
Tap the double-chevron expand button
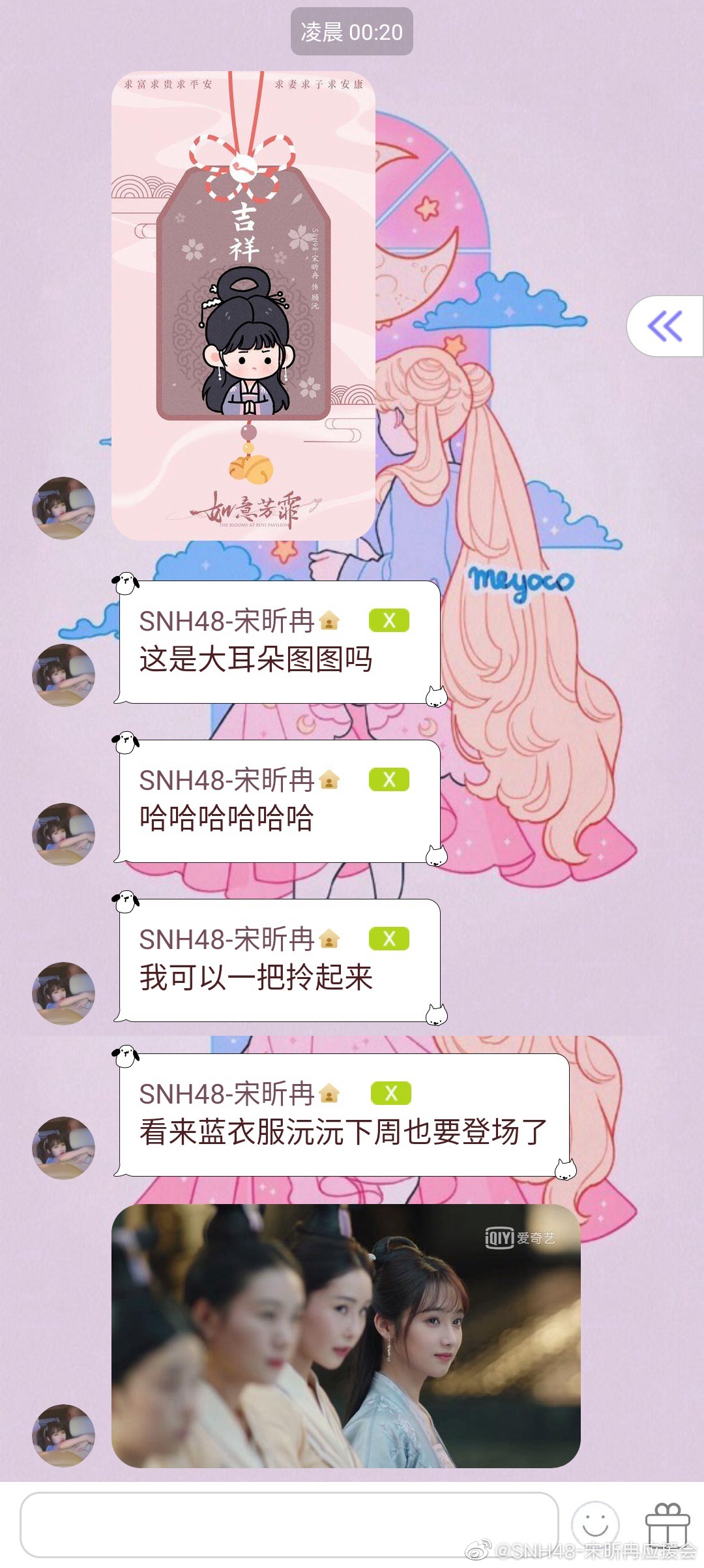[664, 326]
